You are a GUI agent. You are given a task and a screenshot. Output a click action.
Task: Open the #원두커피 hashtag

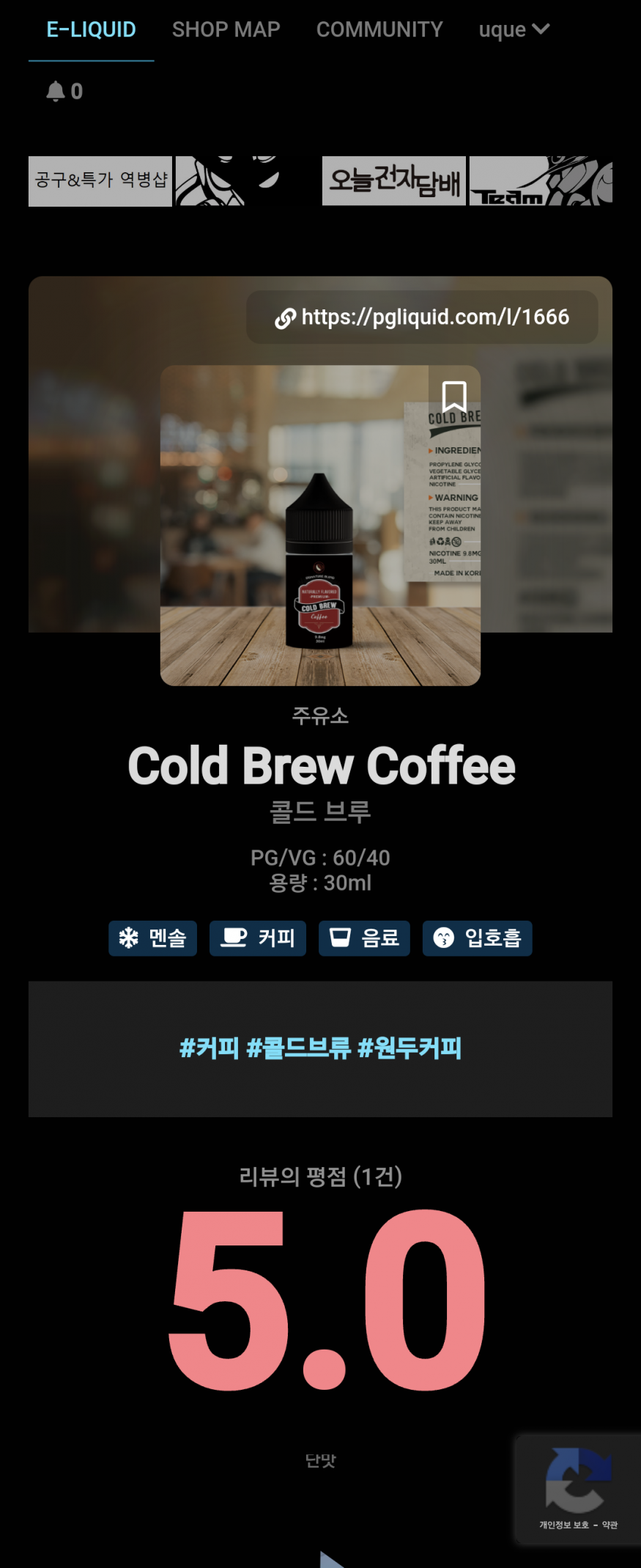tap(410, 1048)
